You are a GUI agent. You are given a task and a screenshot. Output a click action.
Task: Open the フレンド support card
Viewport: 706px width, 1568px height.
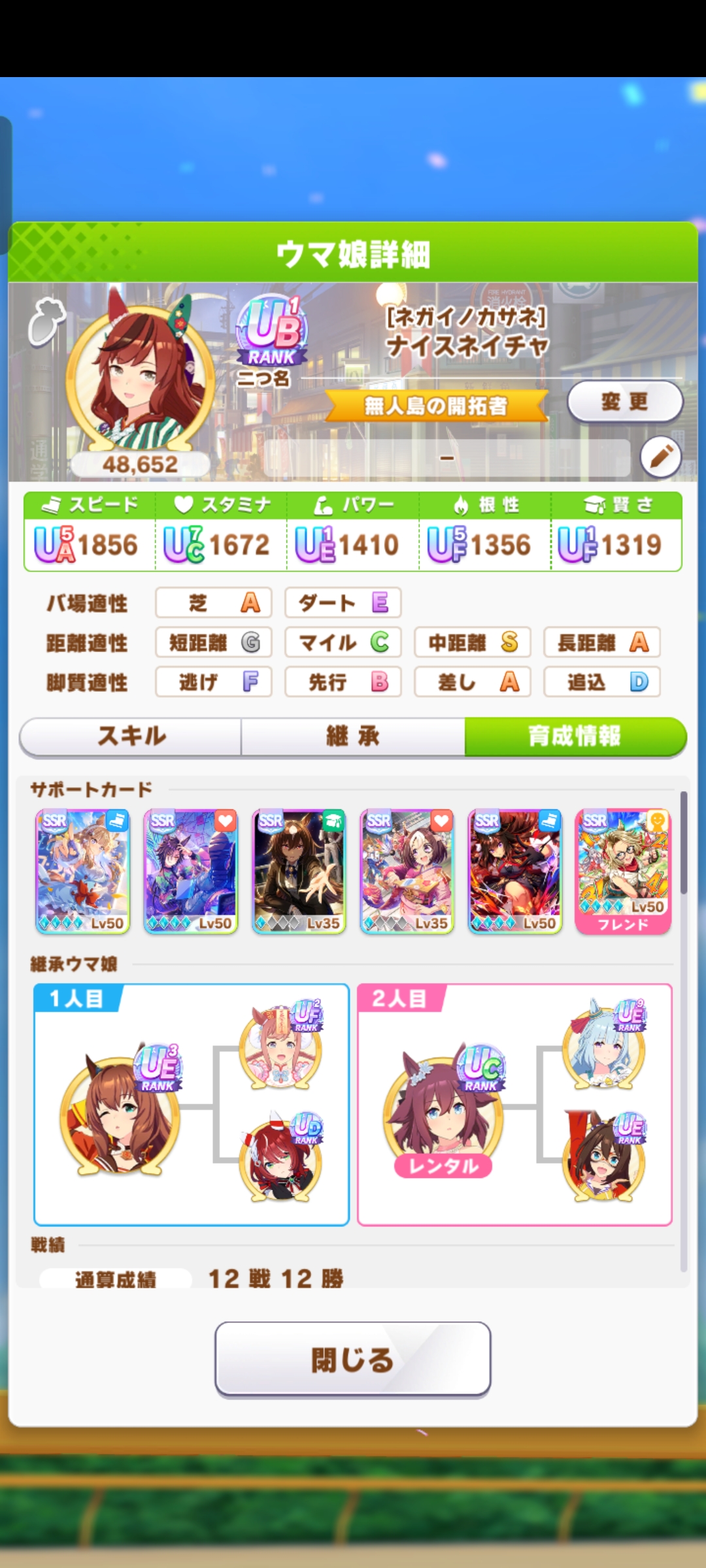(x=623, y=872)
